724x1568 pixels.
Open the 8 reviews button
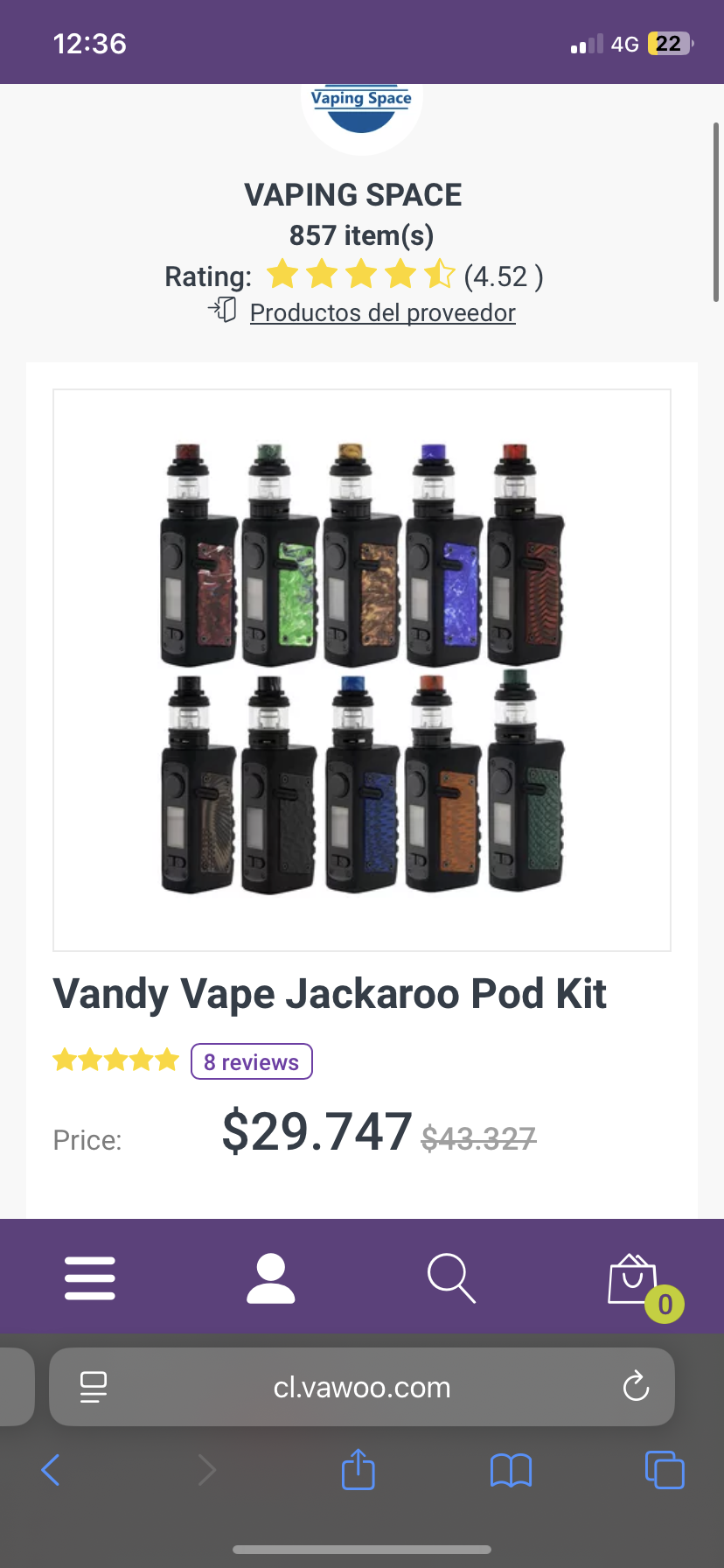(251, 1060)
